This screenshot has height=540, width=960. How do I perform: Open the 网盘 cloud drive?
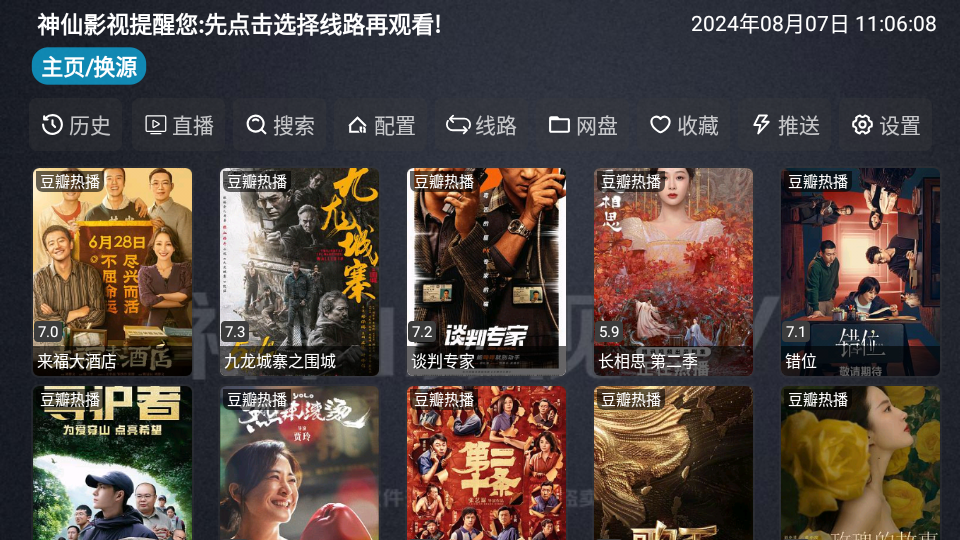tap(583, 125)
